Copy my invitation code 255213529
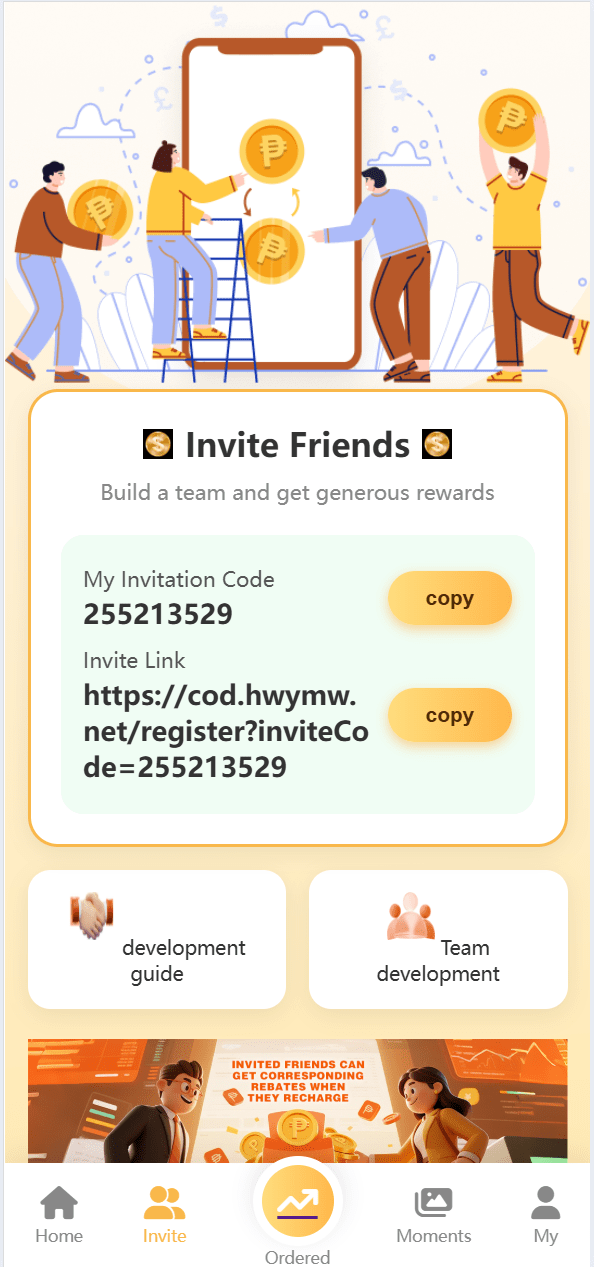 [449, 598]
